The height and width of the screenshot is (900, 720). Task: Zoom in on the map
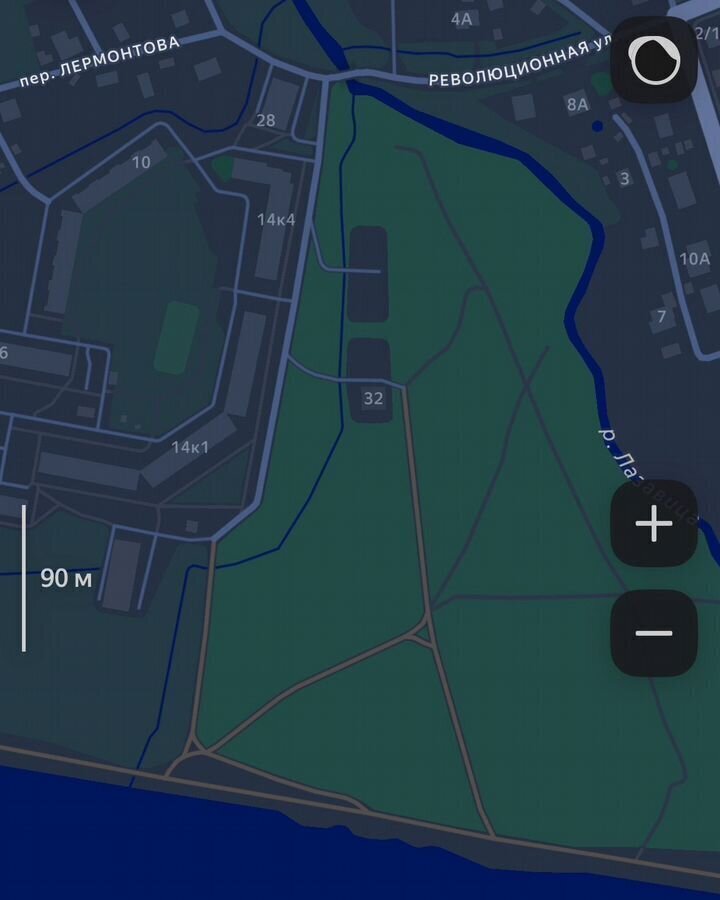(654, 524)
